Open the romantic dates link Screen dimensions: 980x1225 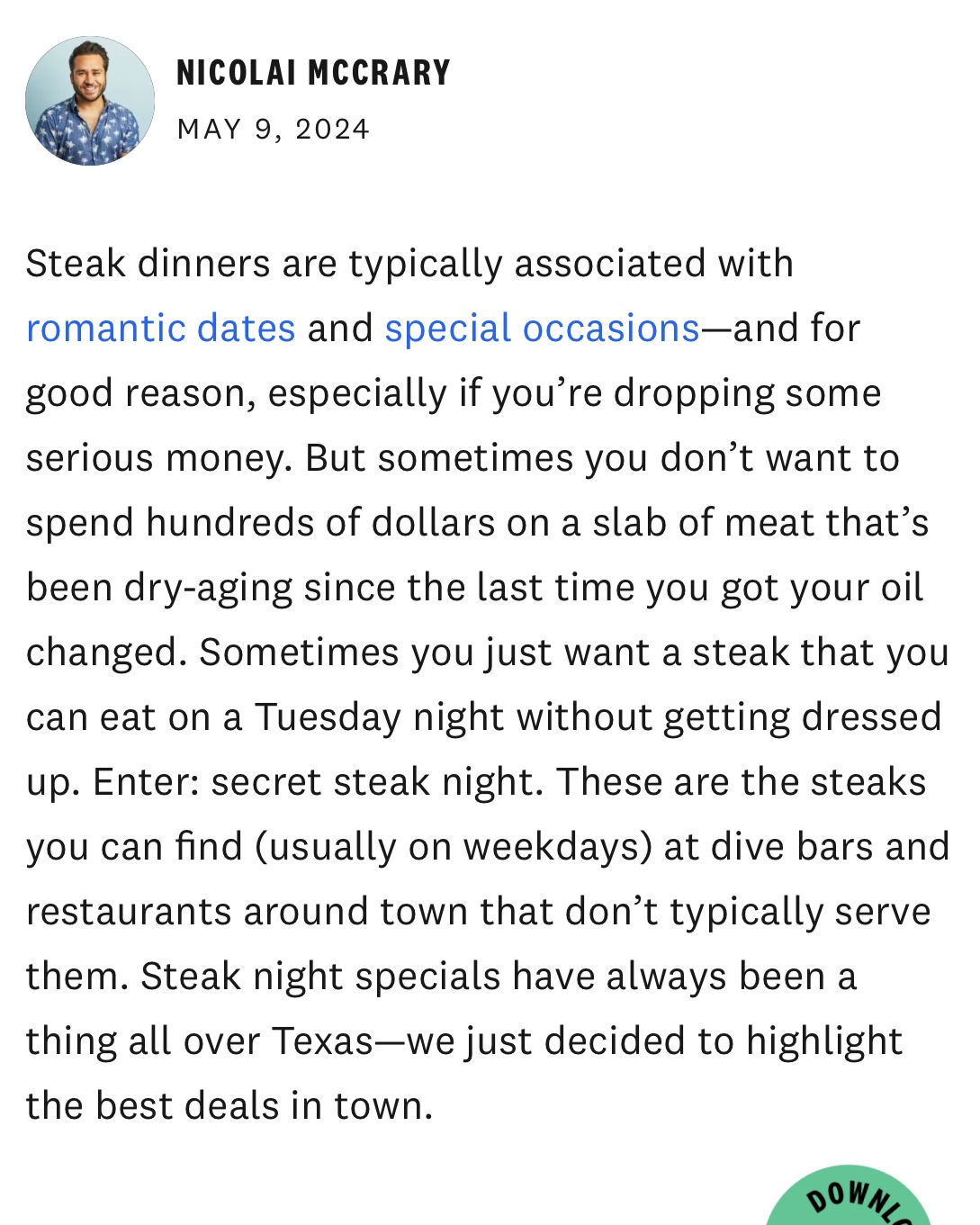click(x=160, y=329)
